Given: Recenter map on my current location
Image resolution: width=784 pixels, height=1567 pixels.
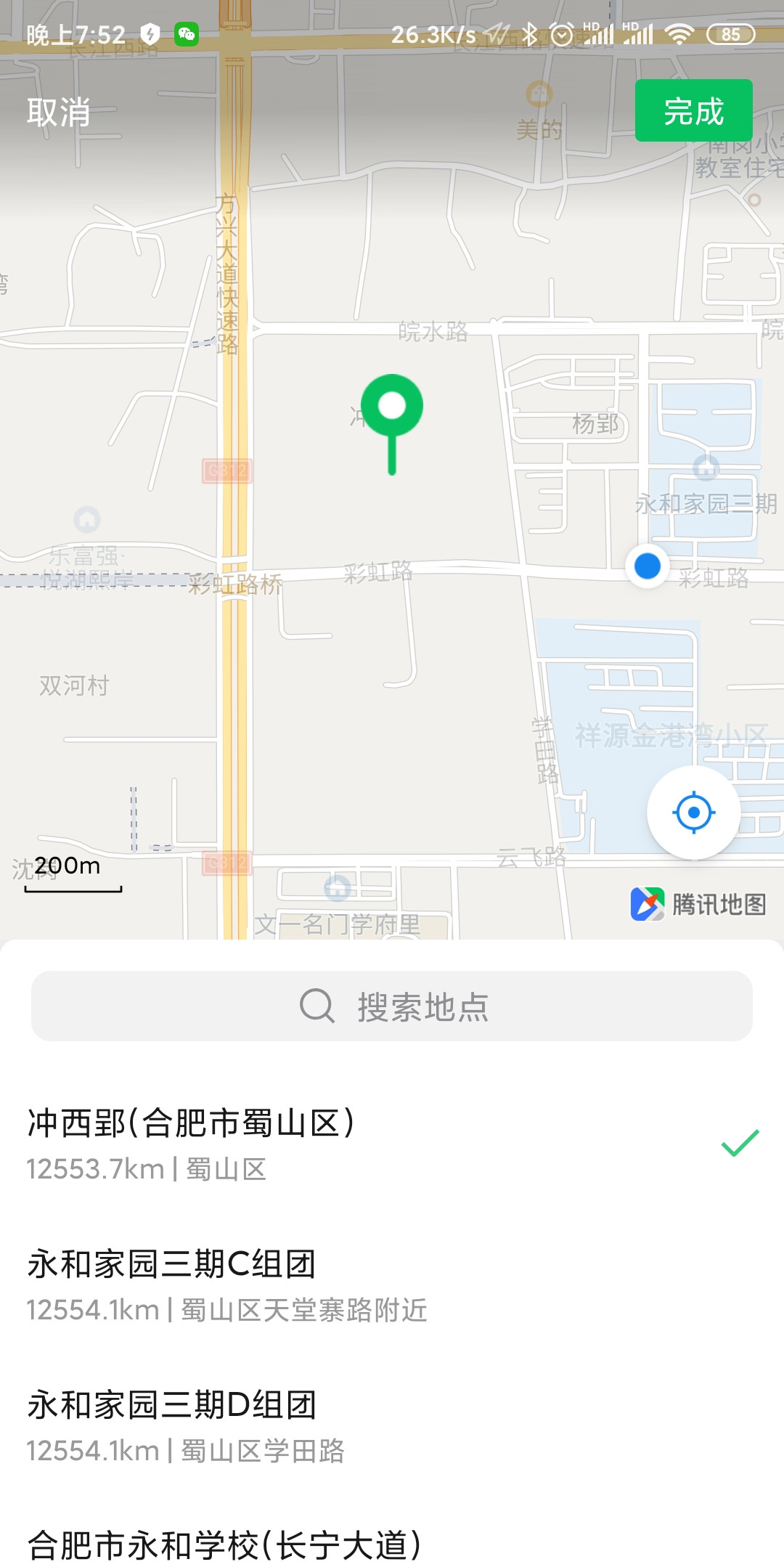Looking at the screenshot, I should point(693,812).
